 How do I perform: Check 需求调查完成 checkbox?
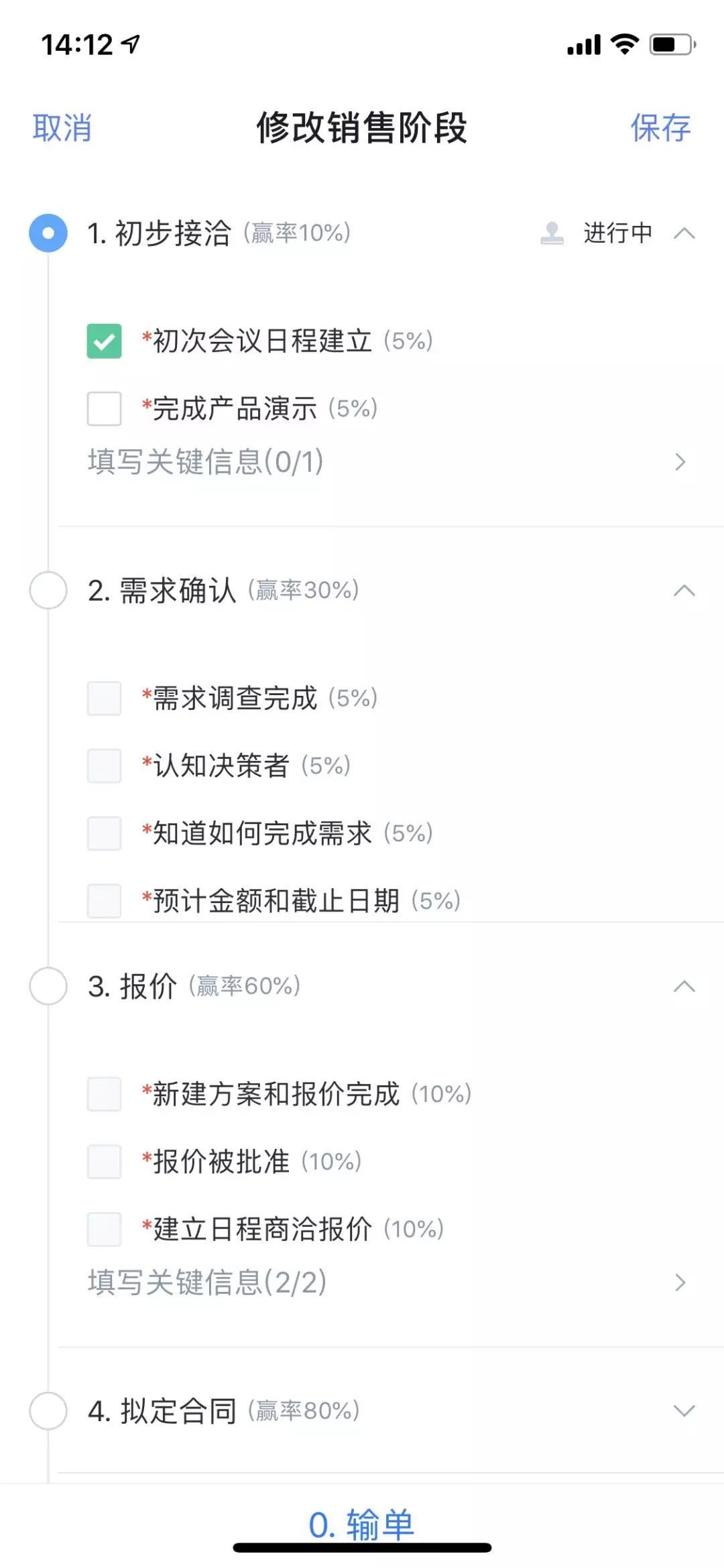tap(104, 699)
